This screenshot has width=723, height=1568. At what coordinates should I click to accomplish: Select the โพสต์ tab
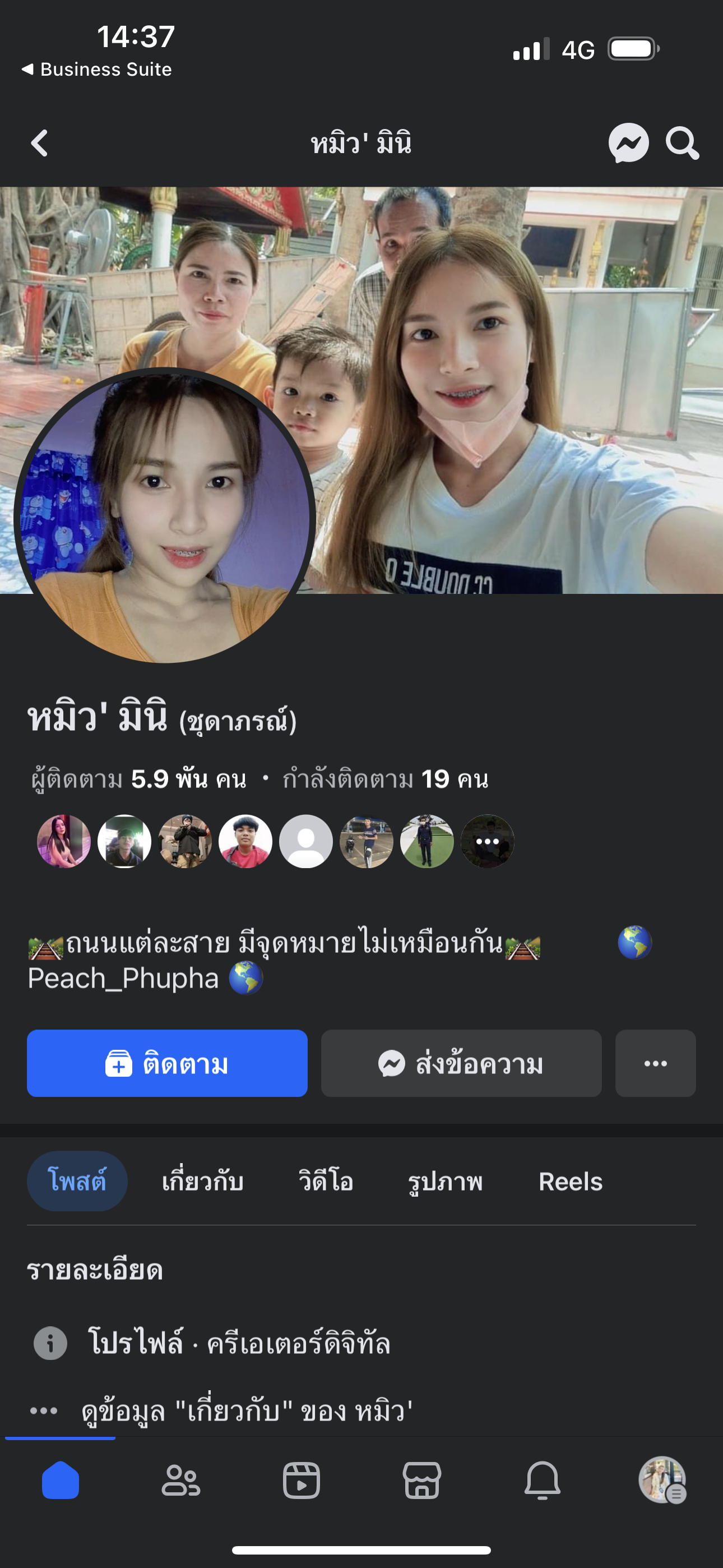tap(77, 1181)
